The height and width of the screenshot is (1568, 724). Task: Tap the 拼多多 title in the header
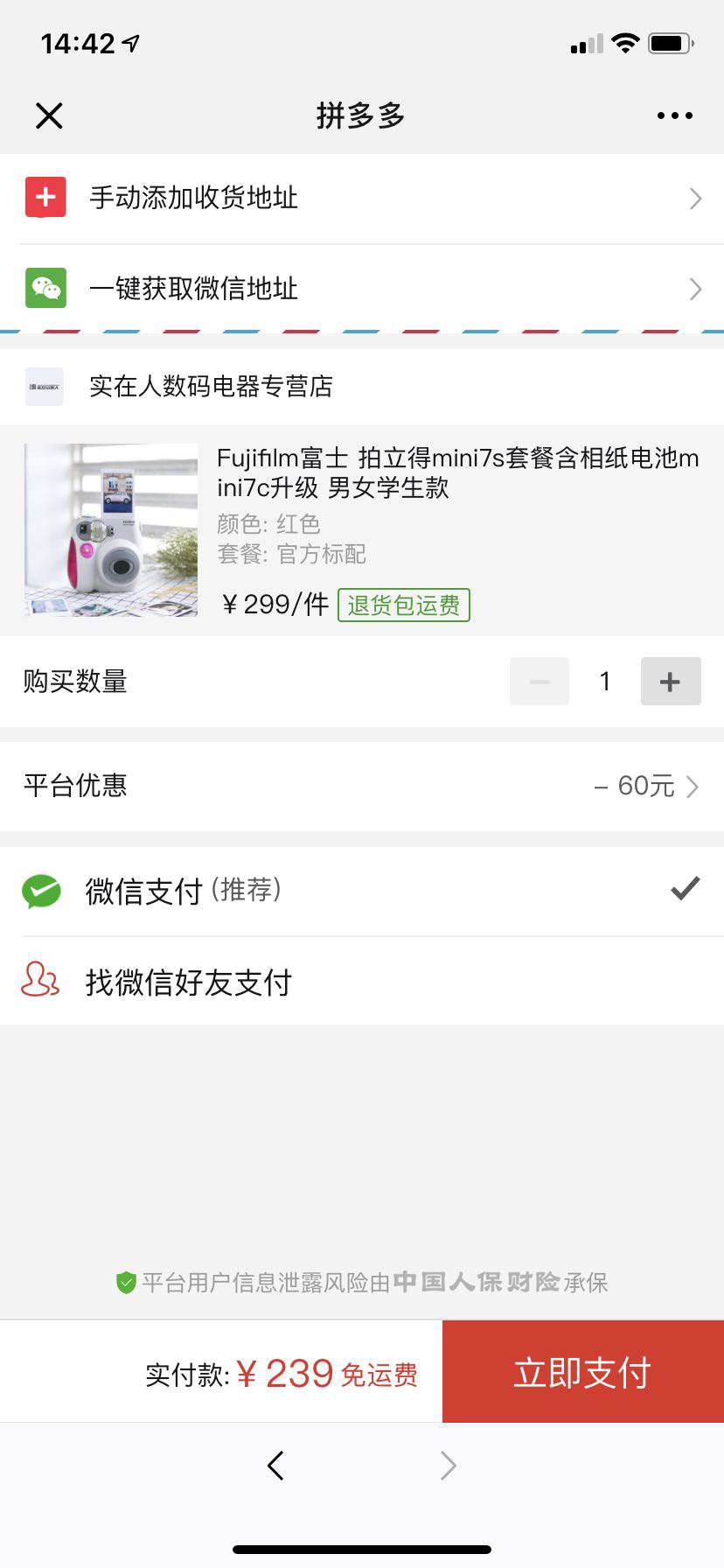[x=361, y=115]
